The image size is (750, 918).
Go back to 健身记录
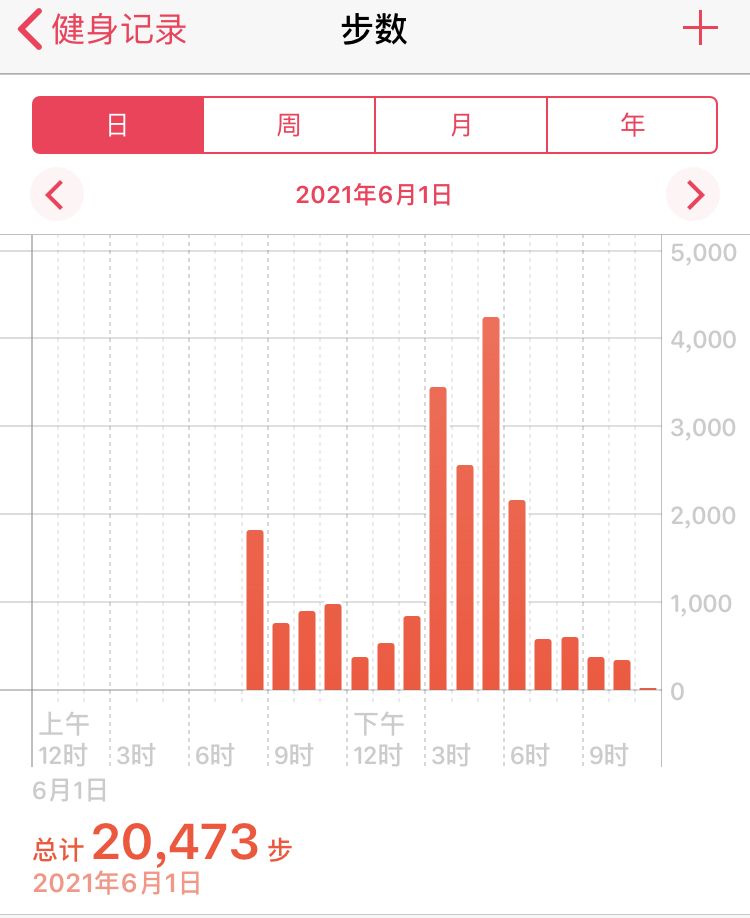[x=103, y=30]
